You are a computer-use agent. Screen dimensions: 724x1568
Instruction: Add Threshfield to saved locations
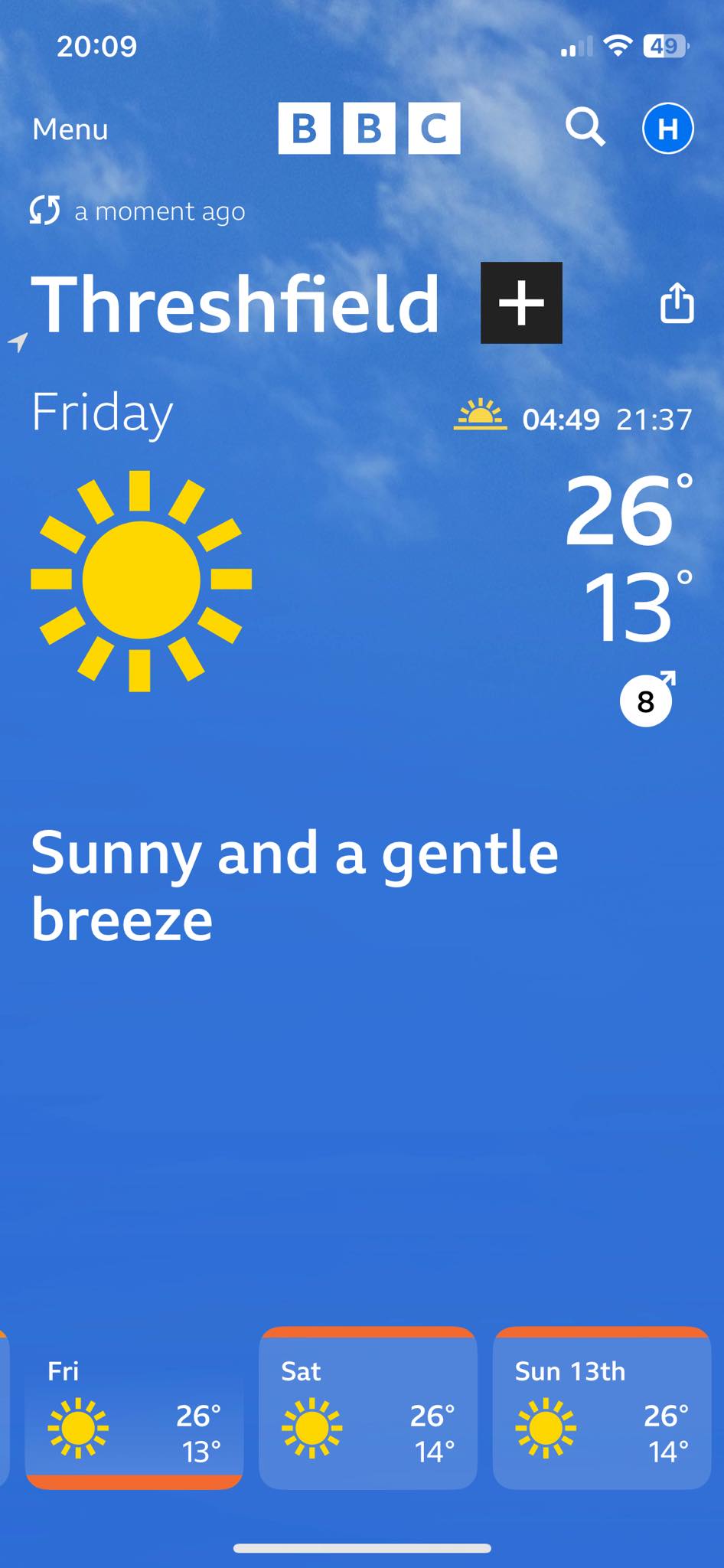(521, 302)
